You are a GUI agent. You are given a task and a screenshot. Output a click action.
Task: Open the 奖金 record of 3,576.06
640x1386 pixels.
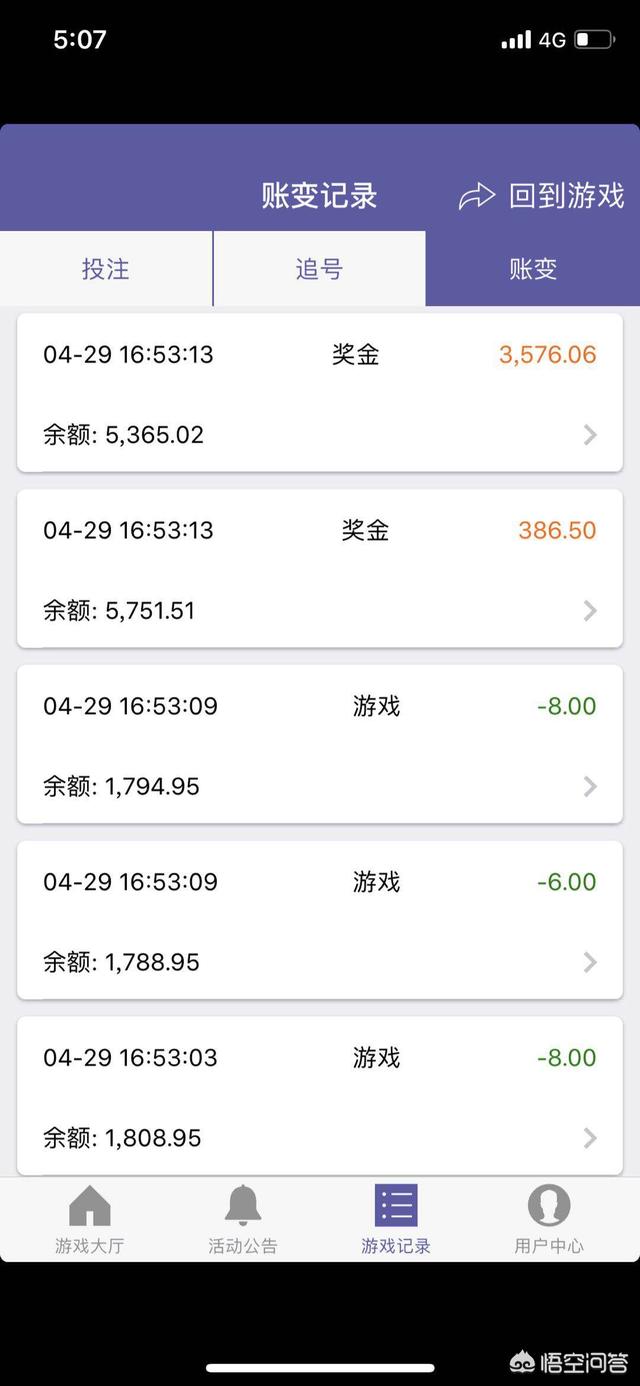click(x=320, y=393)
